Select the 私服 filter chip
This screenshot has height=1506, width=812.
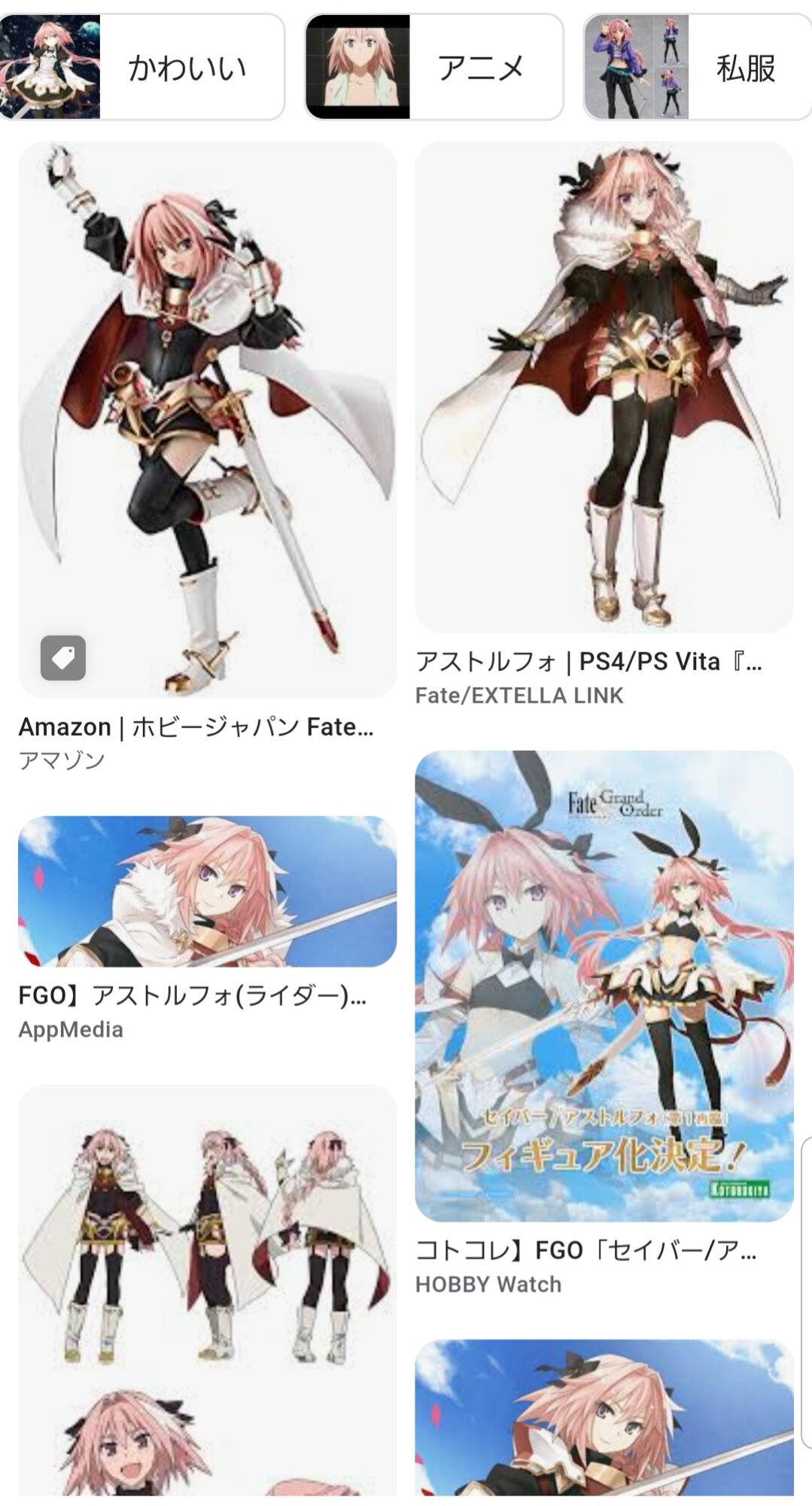pos(698,67)
